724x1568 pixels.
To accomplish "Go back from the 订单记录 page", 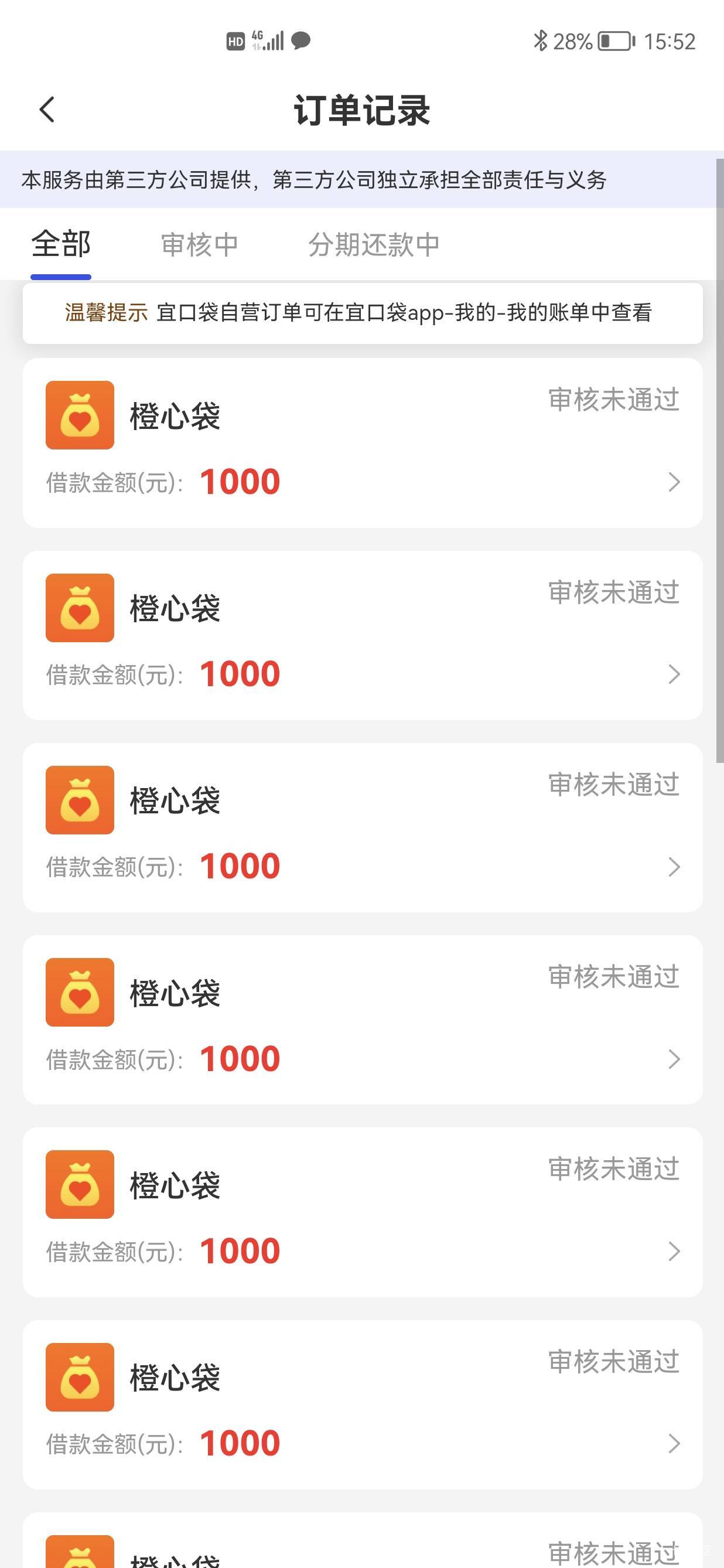I will click(47, 110).
